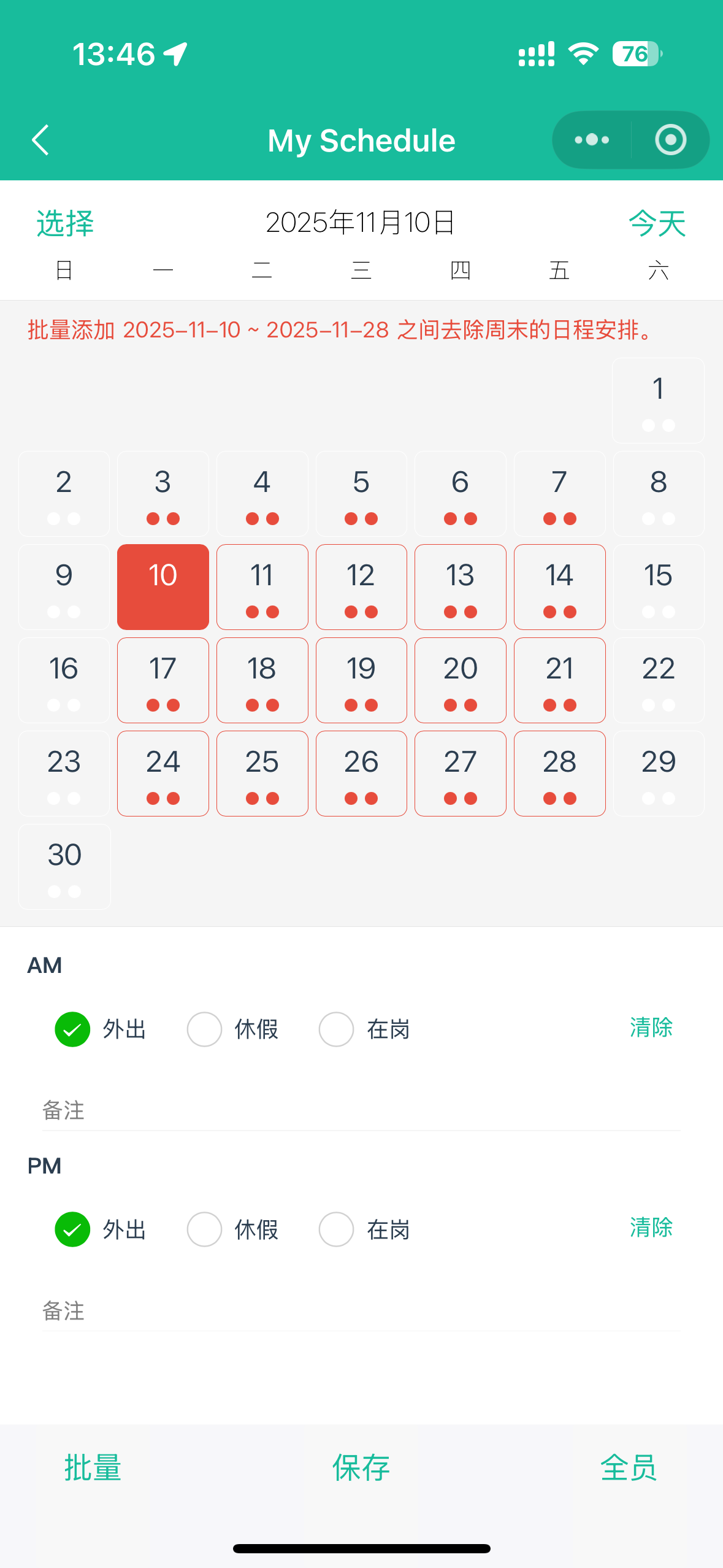Screen dimensions: 723x1568
Task: Save the schedule with 保存
Action: click(x=361, y=1467)
